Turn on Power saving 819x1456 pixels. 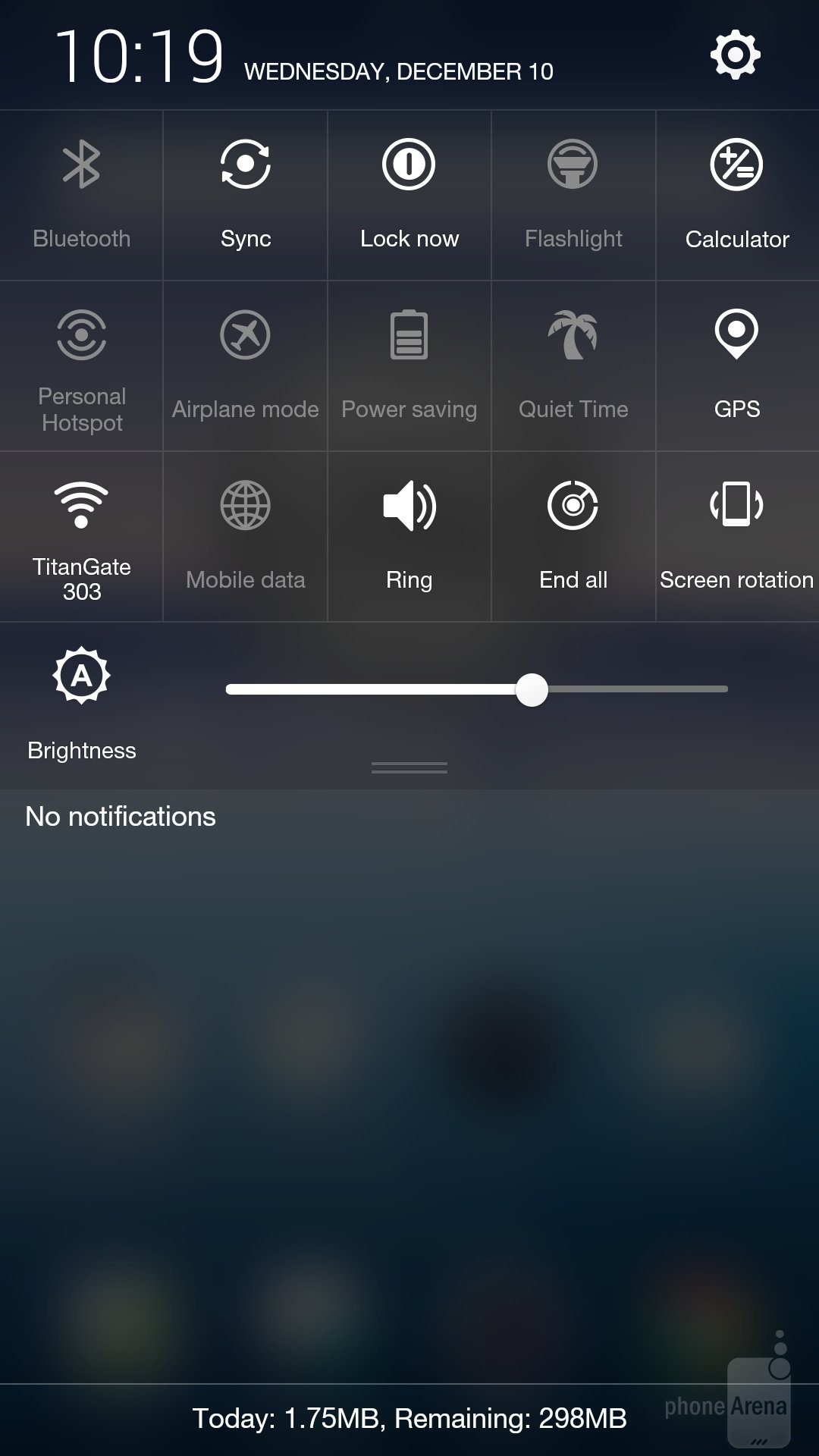[409, 366]
